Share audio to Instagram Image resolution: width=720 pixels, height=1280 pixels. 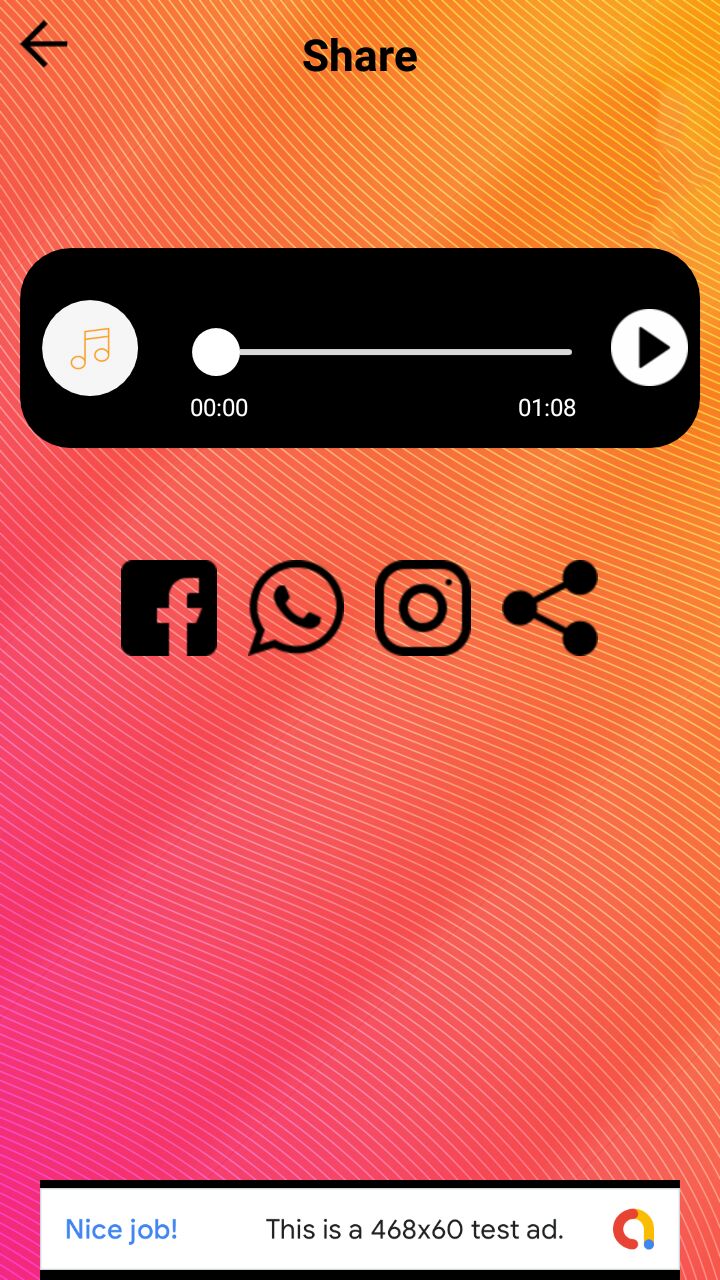pos(423,608)
